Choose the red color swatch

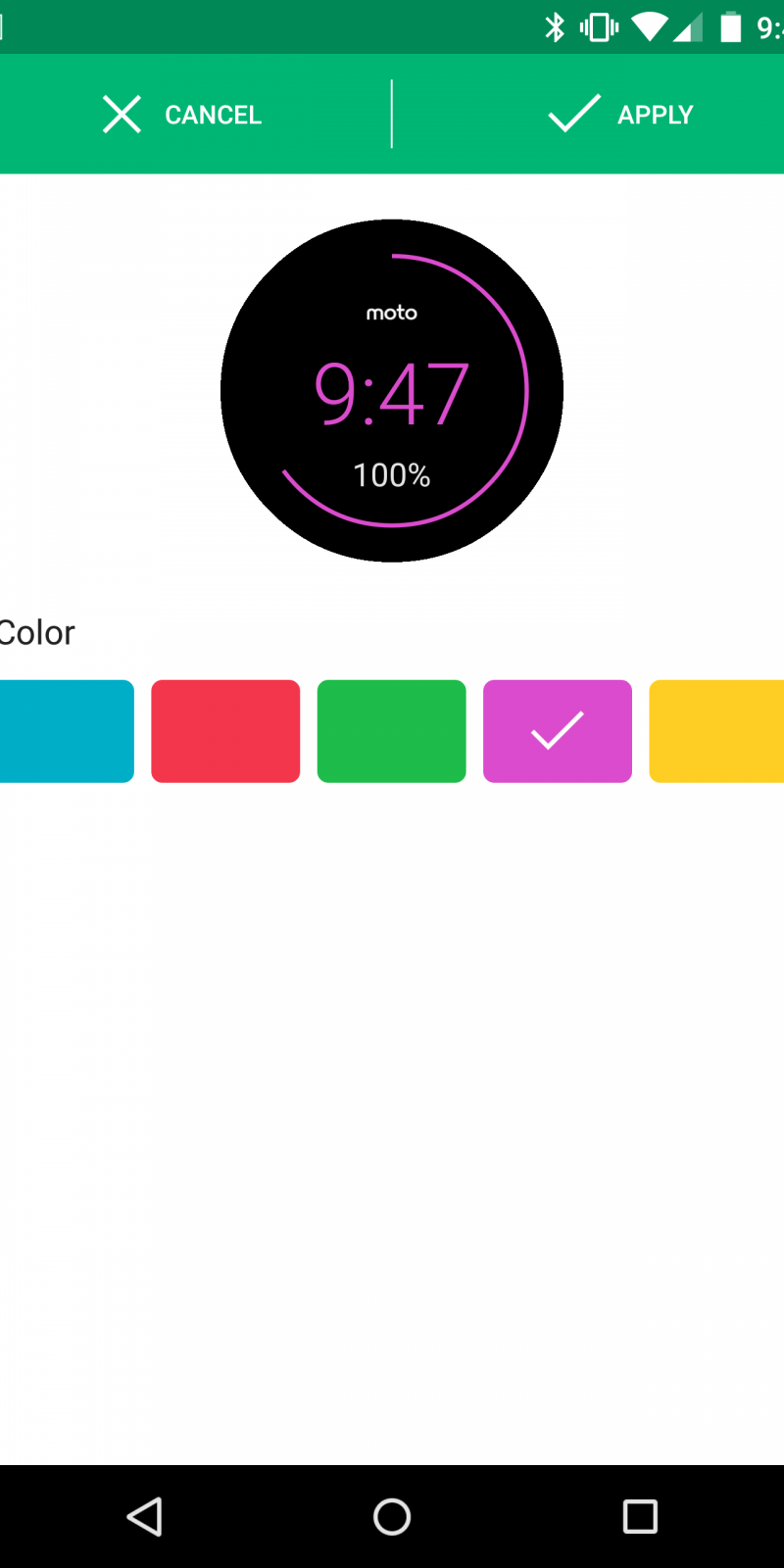(225, 731)
